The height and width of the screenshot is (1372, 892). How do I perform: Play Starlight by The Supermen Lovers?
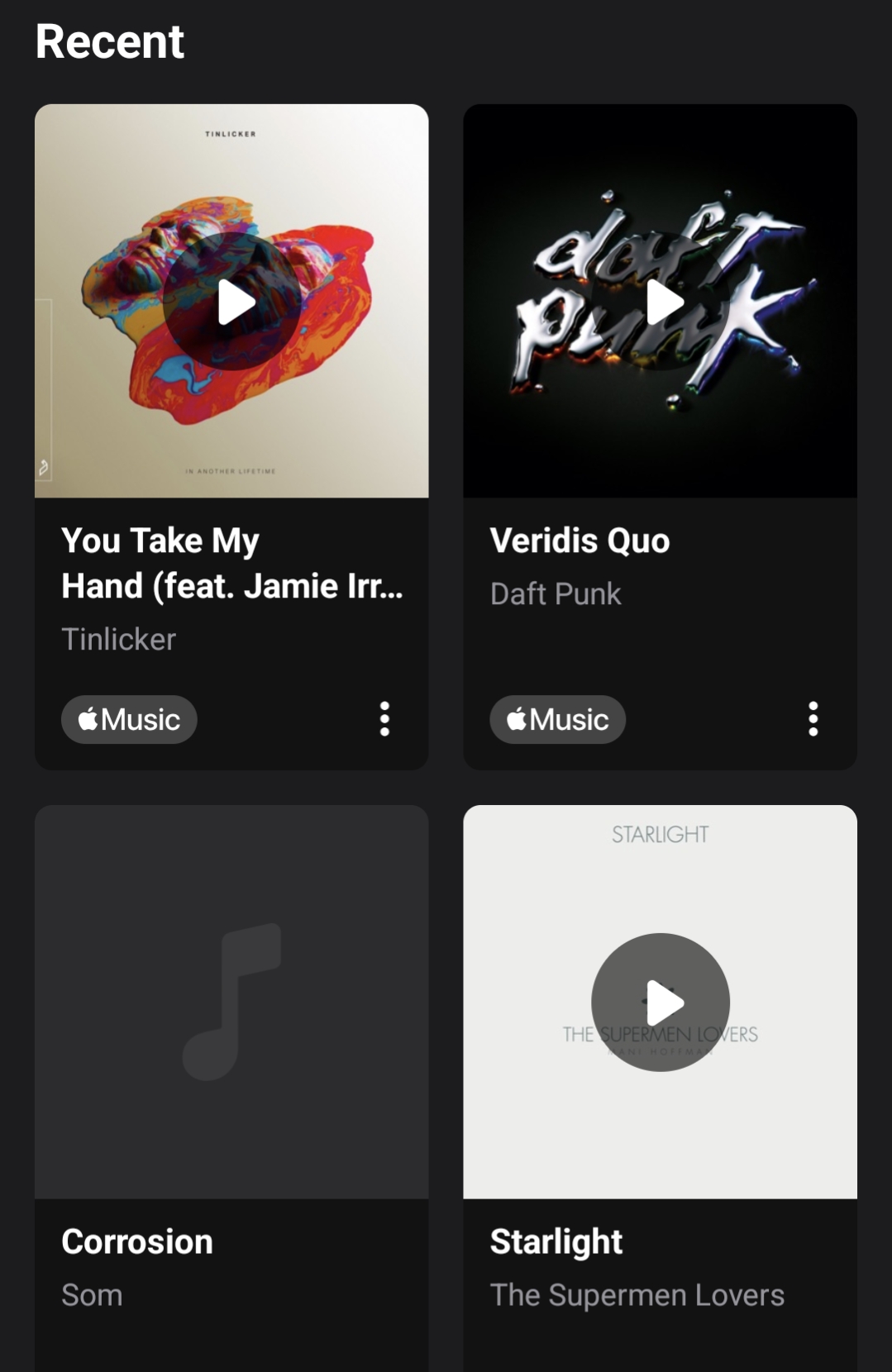661,1003
